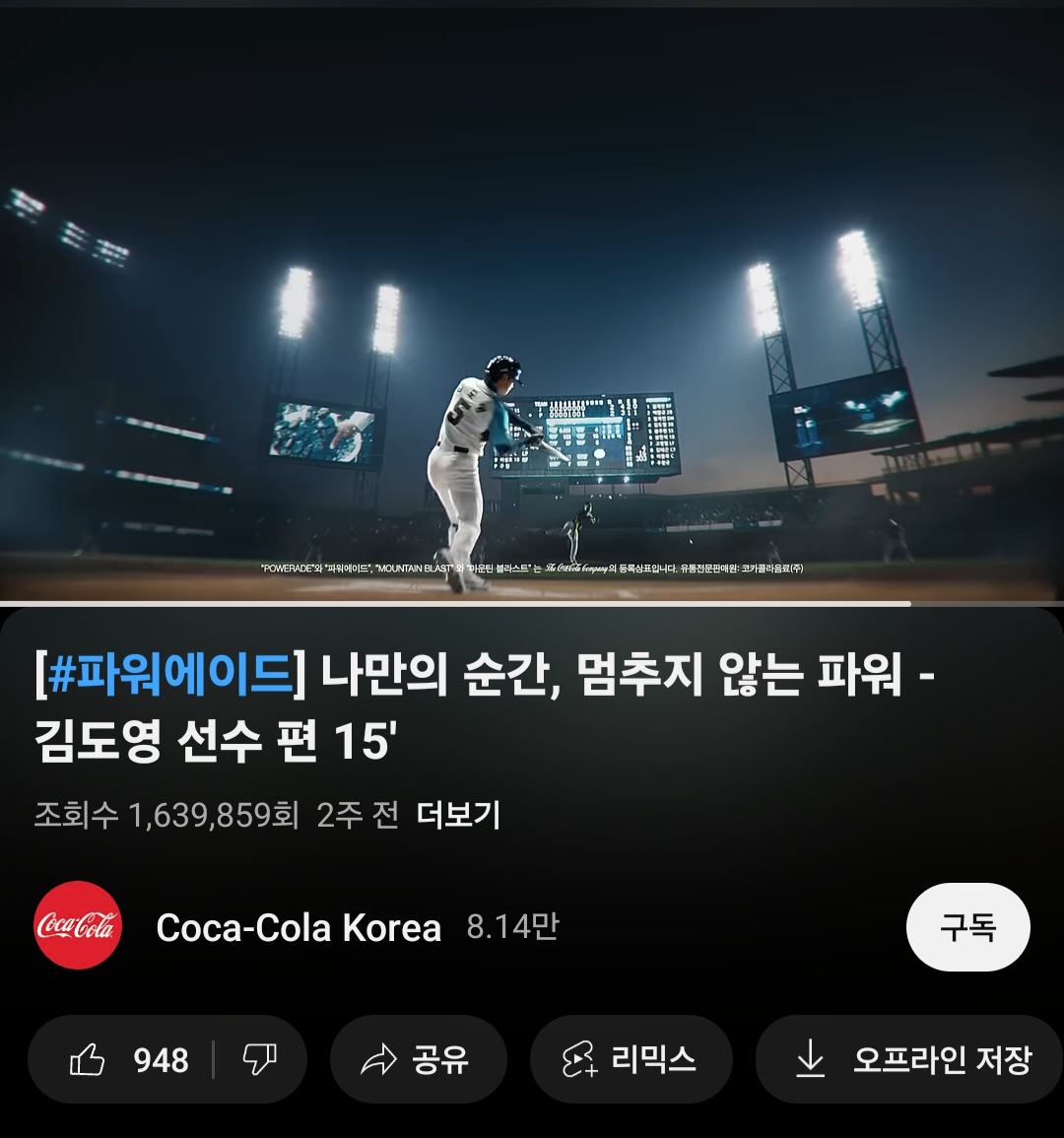1064x1138 pixels.
Task: Open the Coca-Cola Korea channel avatar
Action: (78, 925)
